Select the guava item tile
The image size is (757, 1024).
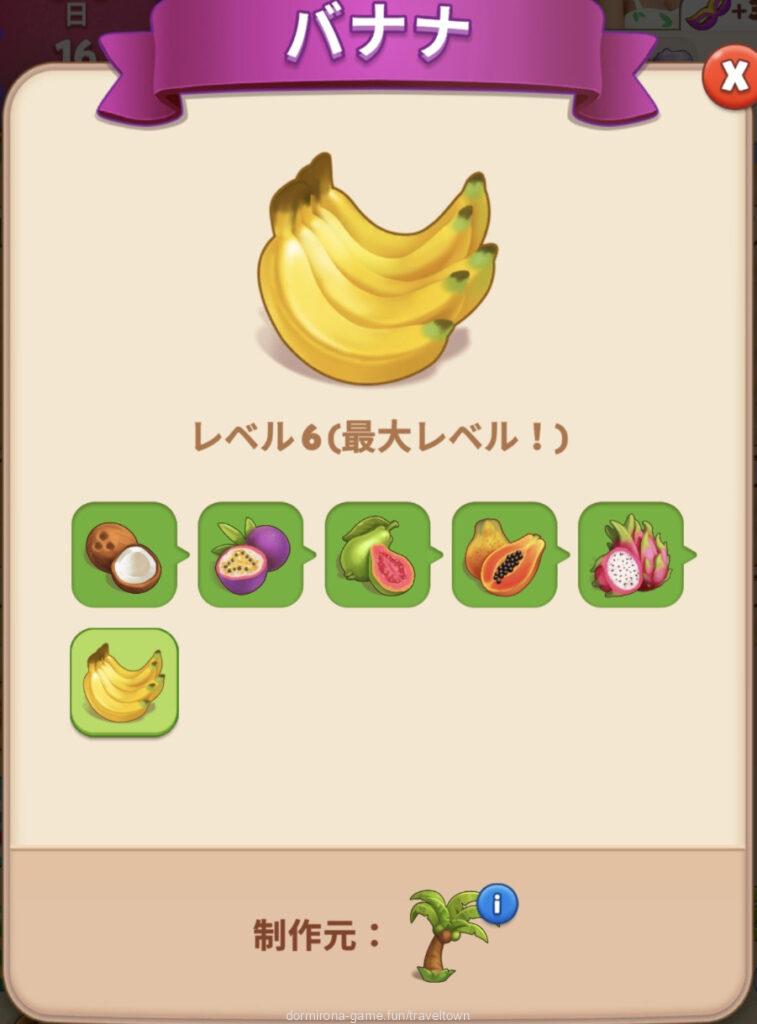pos(377,555)
